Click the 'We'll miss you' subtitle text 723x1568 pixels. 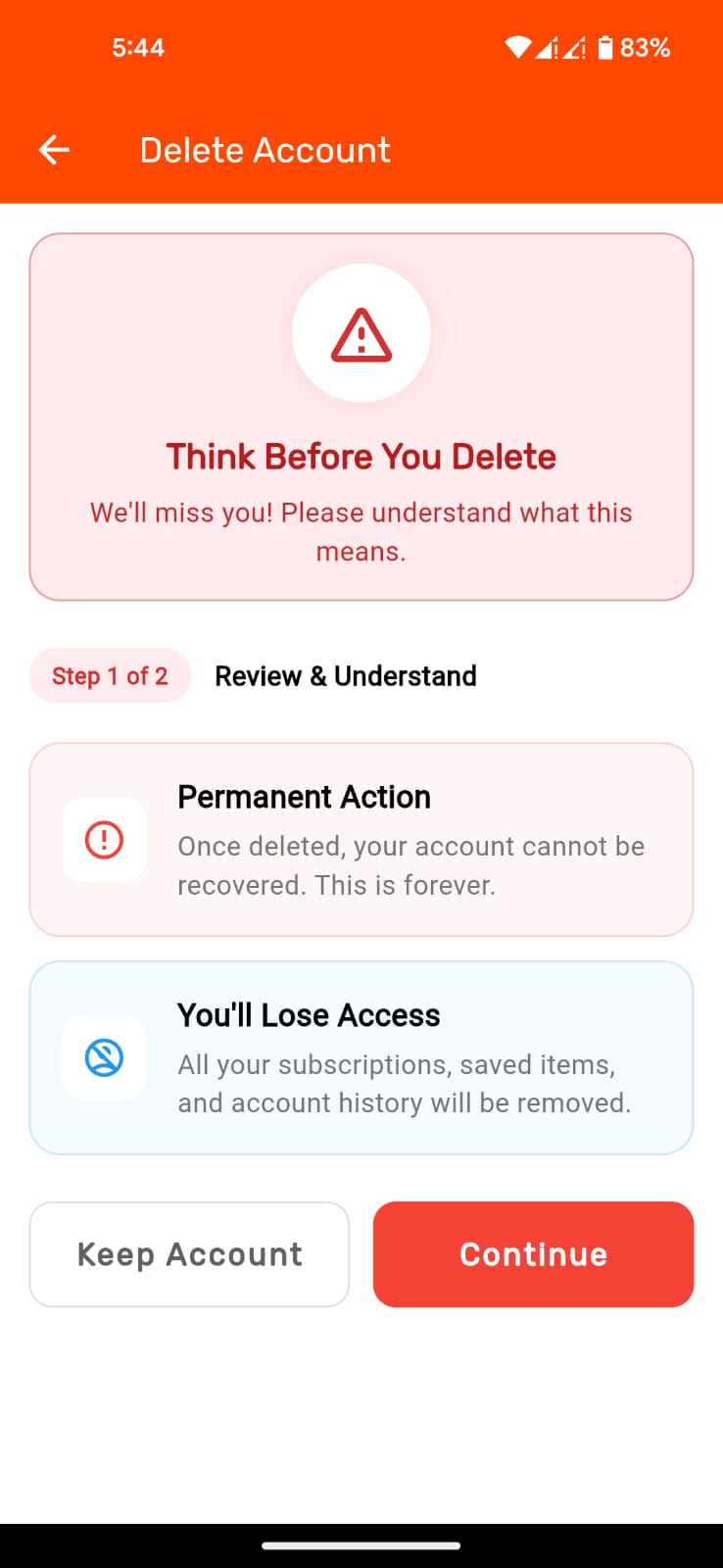click(361, 531)
